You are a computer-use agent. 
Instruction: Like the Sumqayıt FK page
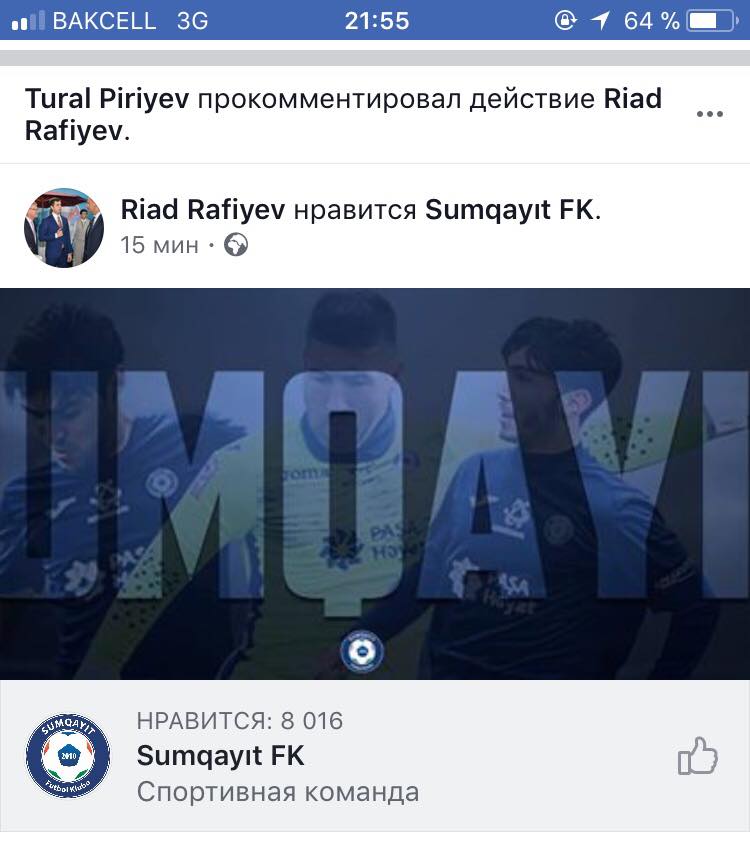[698, 757]
